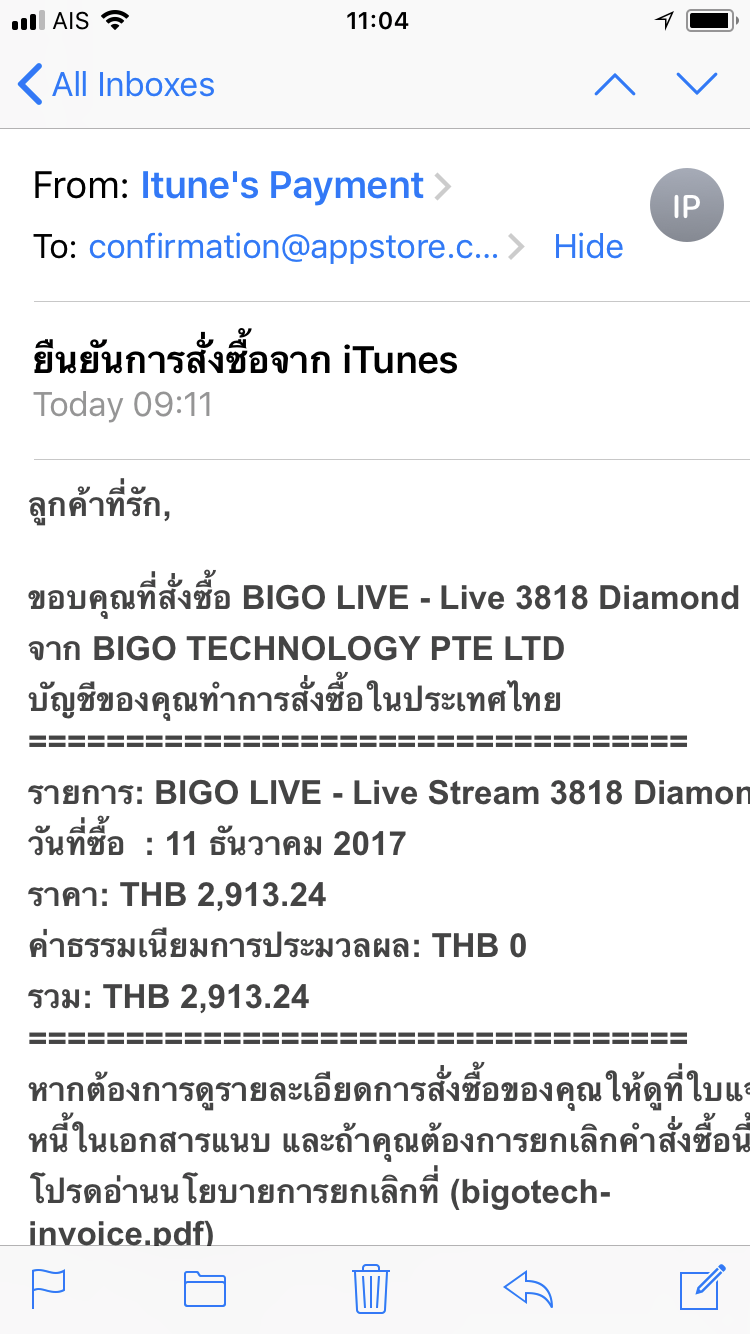Go back to All Inboxes
This screenshot has height=1334, width=750.
coord(116,85)
